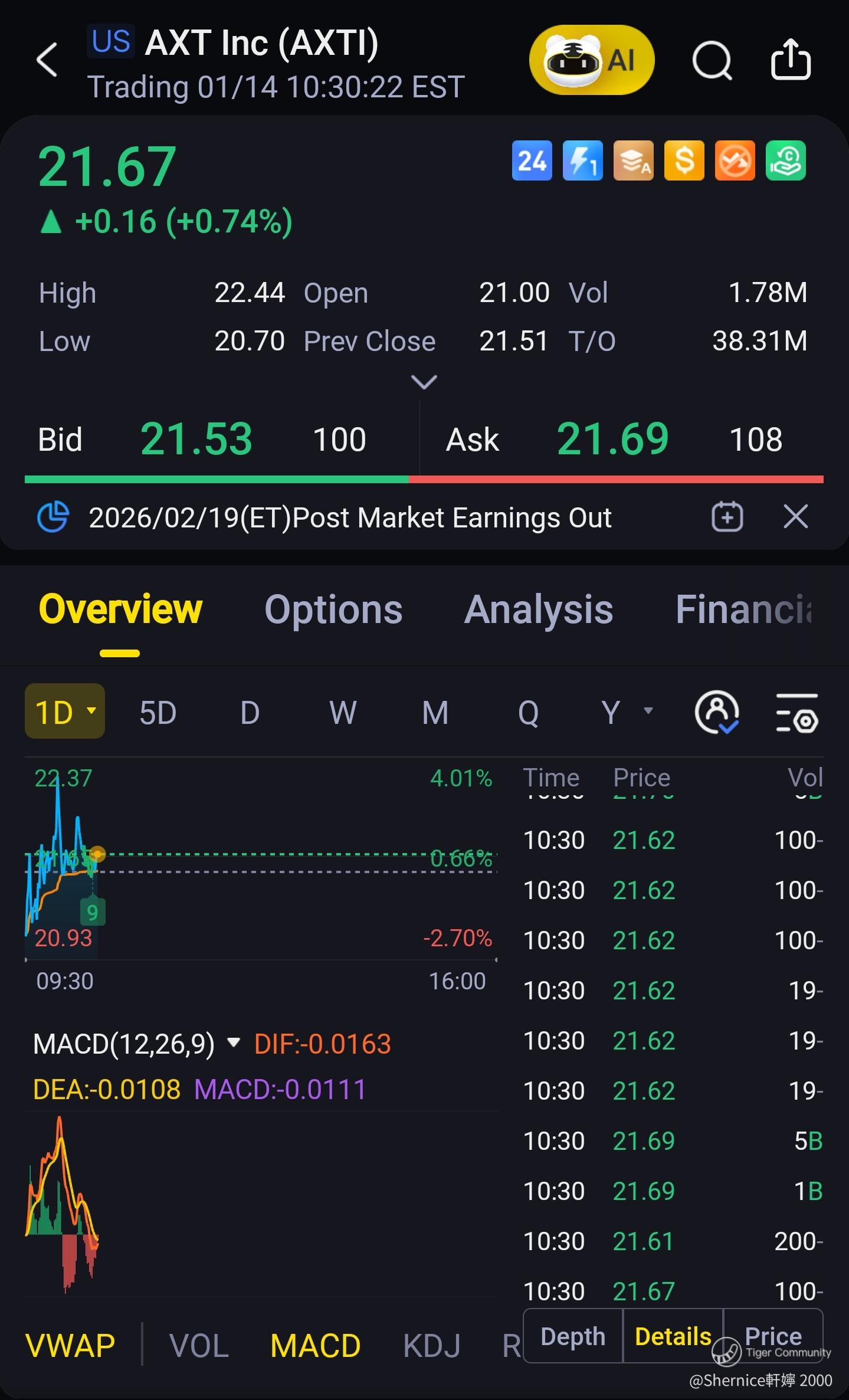Expand more quote details chevron
The width and height of the screenshot is (849, 1400).
424,382
